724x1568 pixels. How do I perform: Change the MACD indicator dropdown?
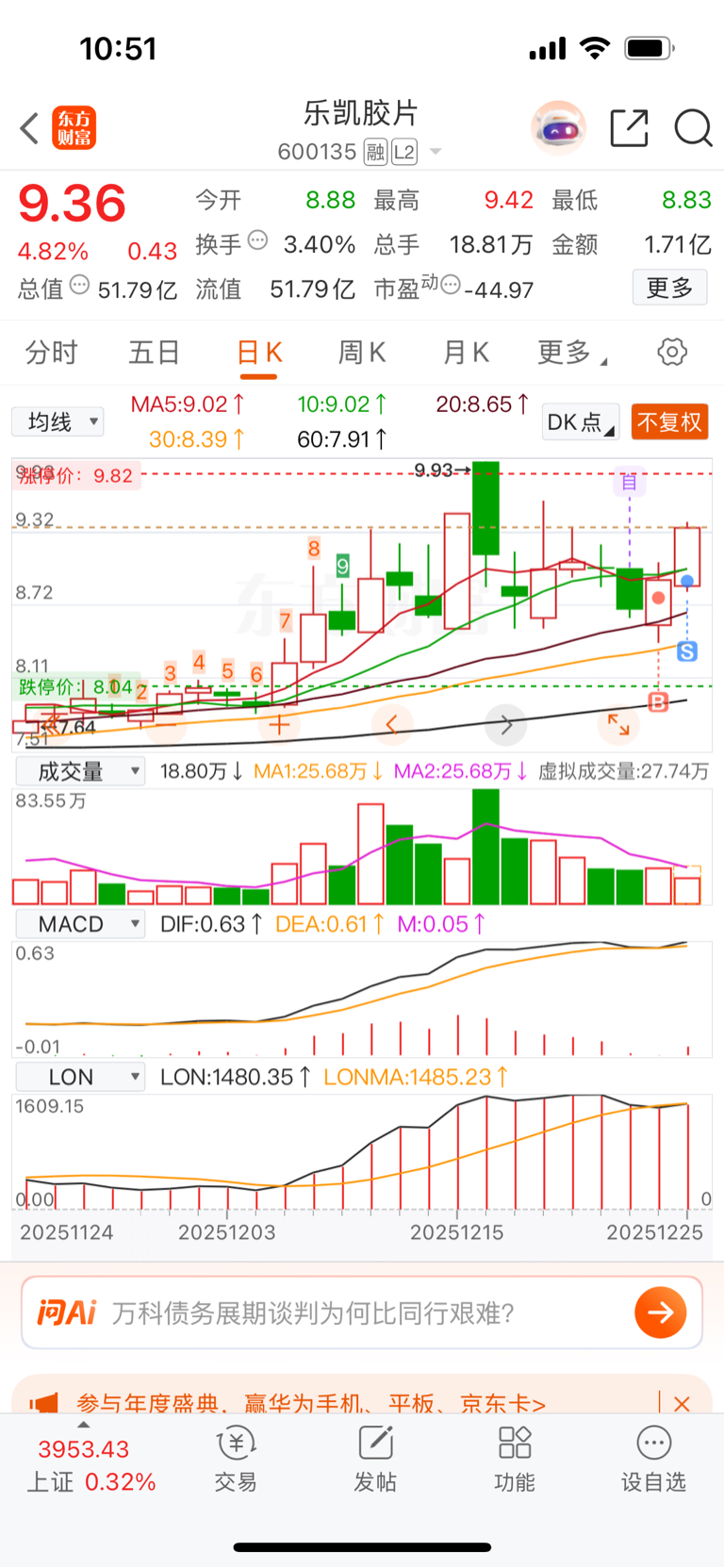point(80,924)
